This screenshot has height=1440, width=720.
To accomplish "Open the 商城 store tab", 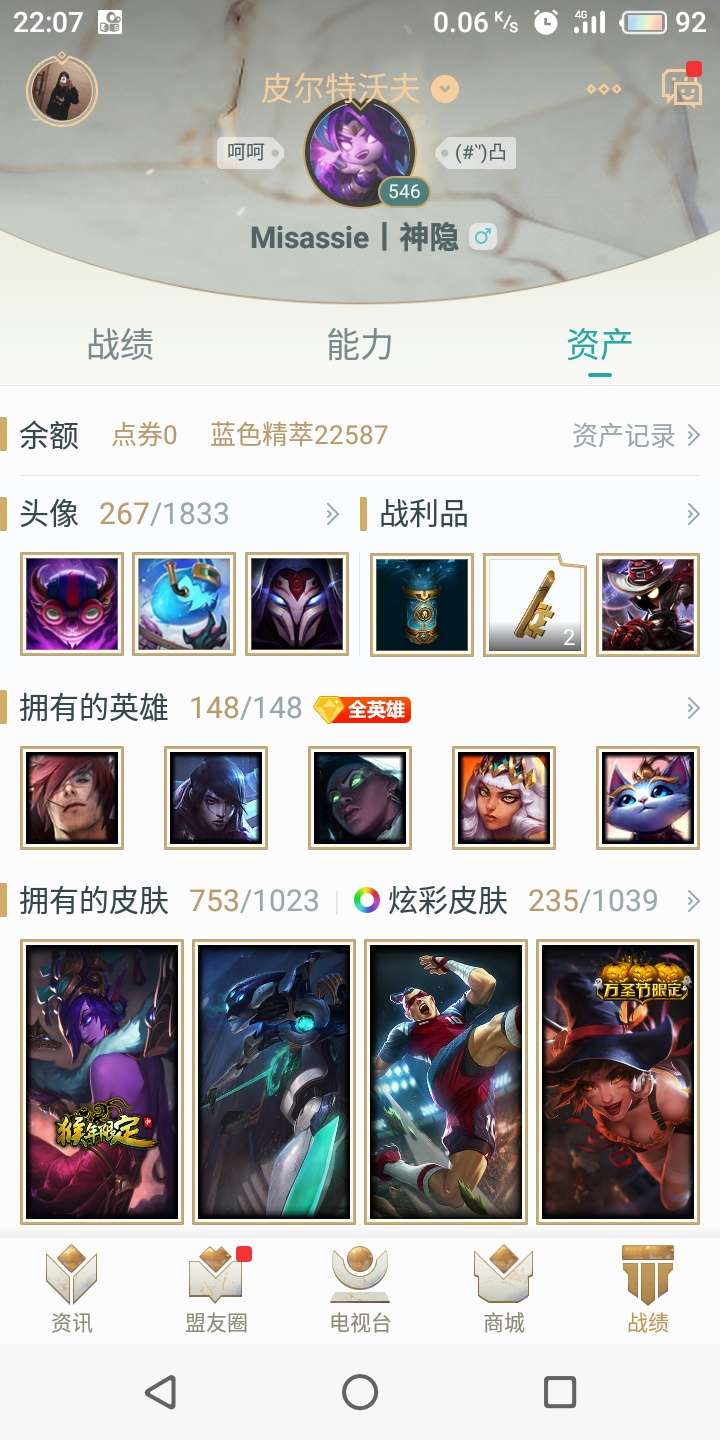I will pyautogui.click(x=504, y=1290).
